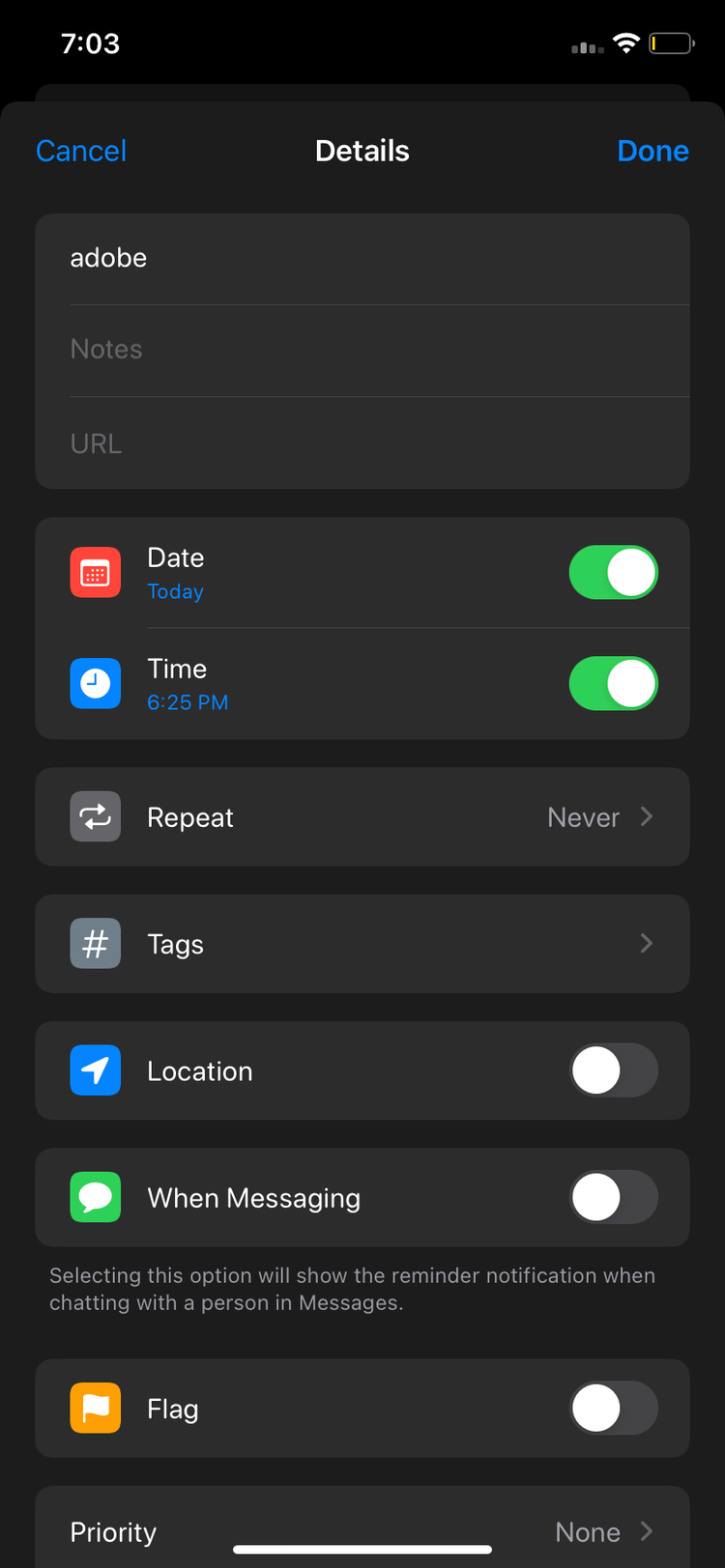This screenshot has width=725, height=1568.
Task: Click the red calendar Date icon
Action: pos(95,573)
